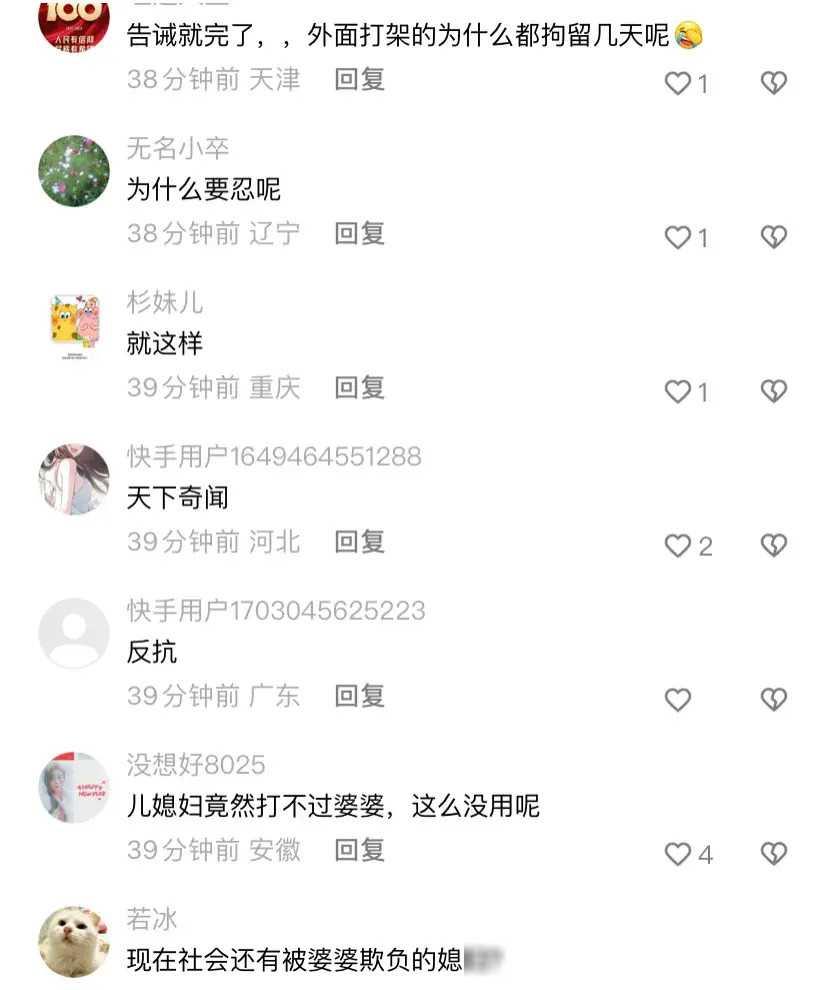The image size is (828, 990).
Task: Open 无名小卒's profile avatar
Action: 74,171
